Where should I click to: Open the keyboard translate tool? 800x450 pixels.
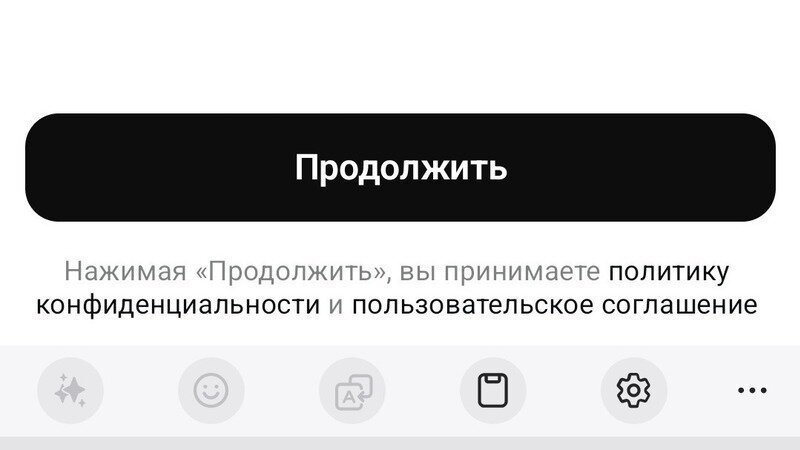coord(352,390)
